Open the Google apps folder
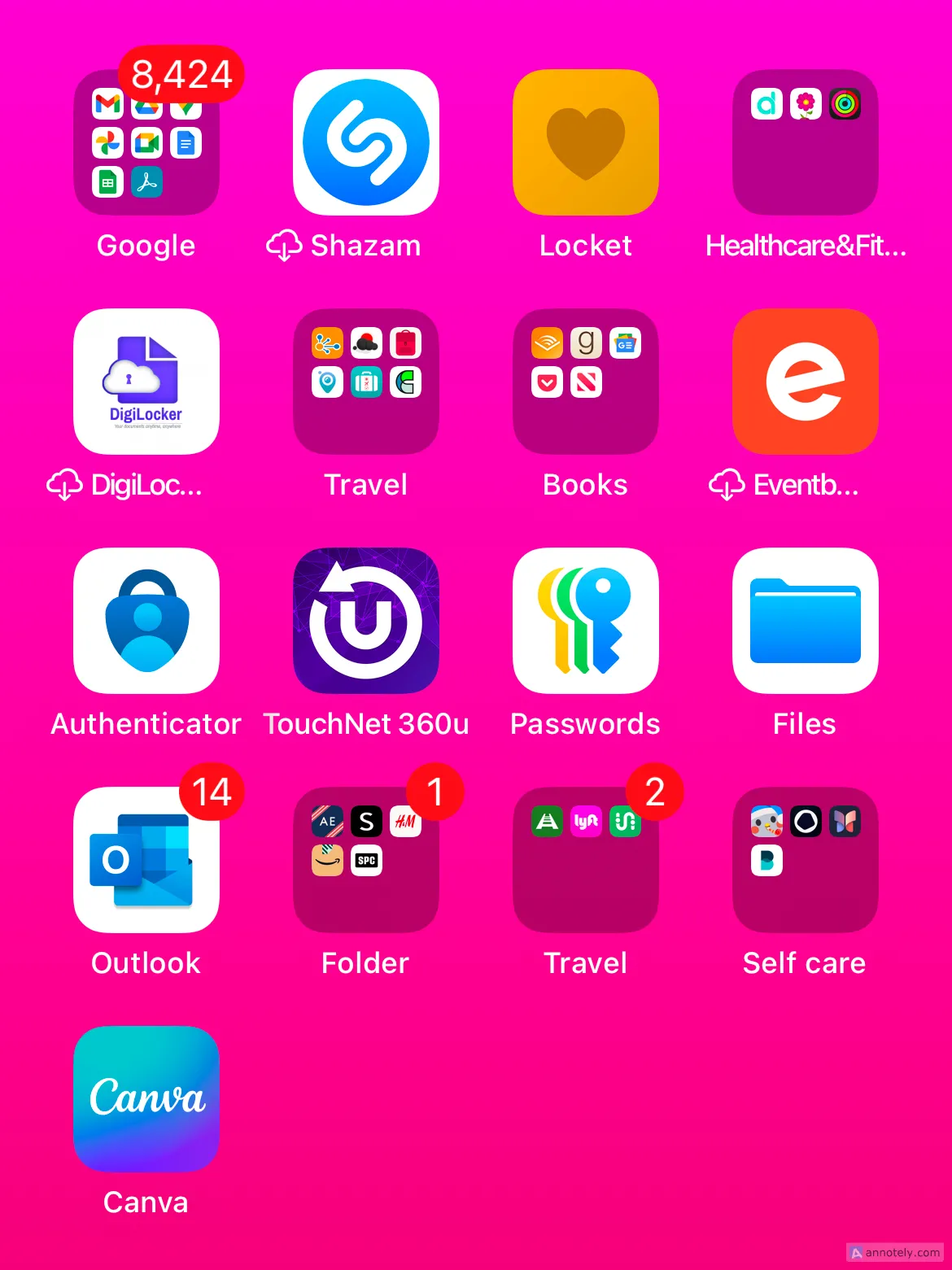This screenshot has width=952, height=1270. [146, 142]
